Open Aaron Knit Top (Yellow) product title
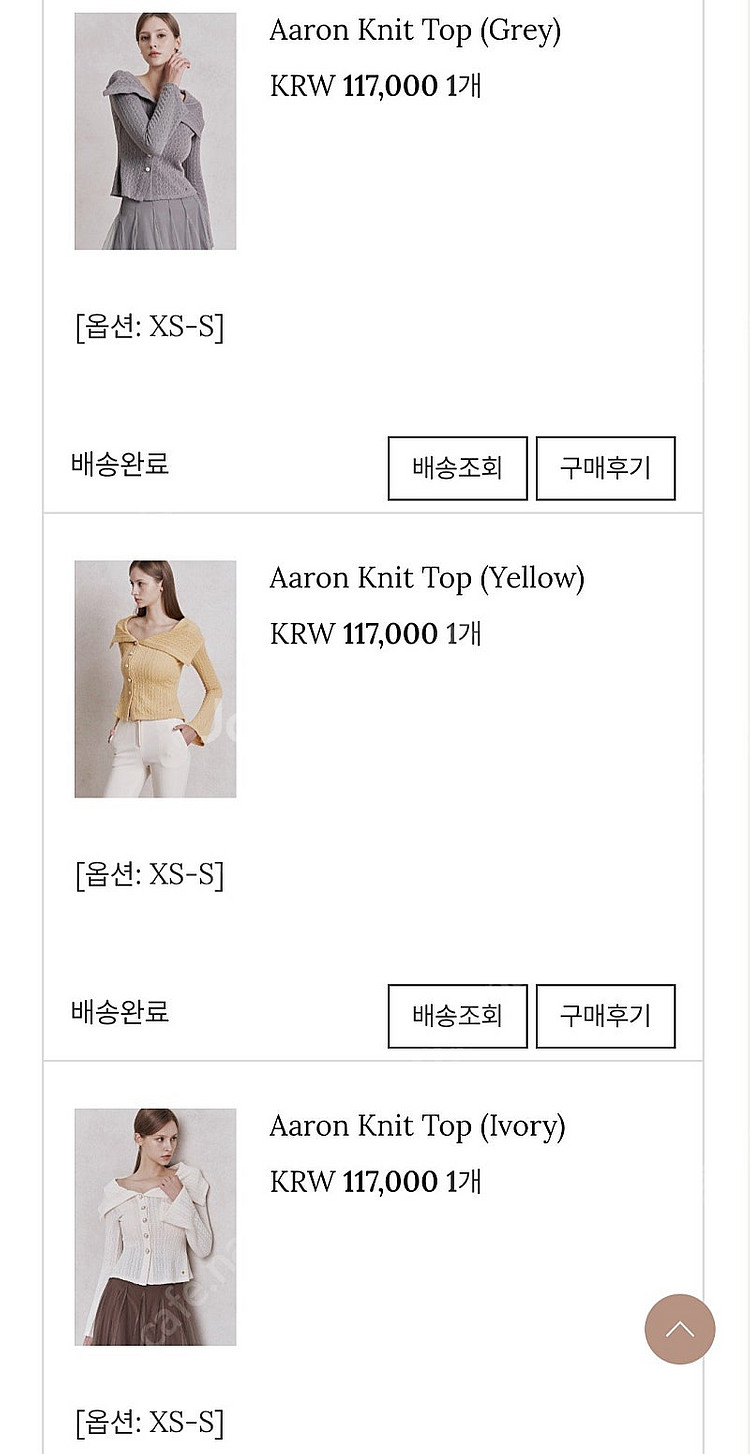Screen dimensions: 750x1454 coord(427,579)
